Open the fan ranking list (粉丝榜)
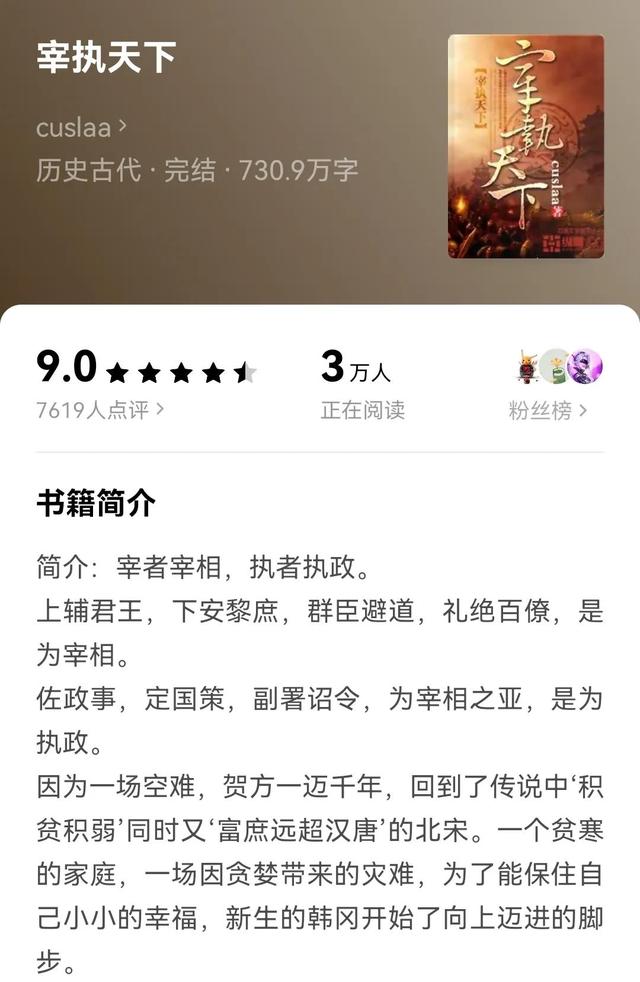Viewport: 640px width, 982px height. tap(548, 410)
